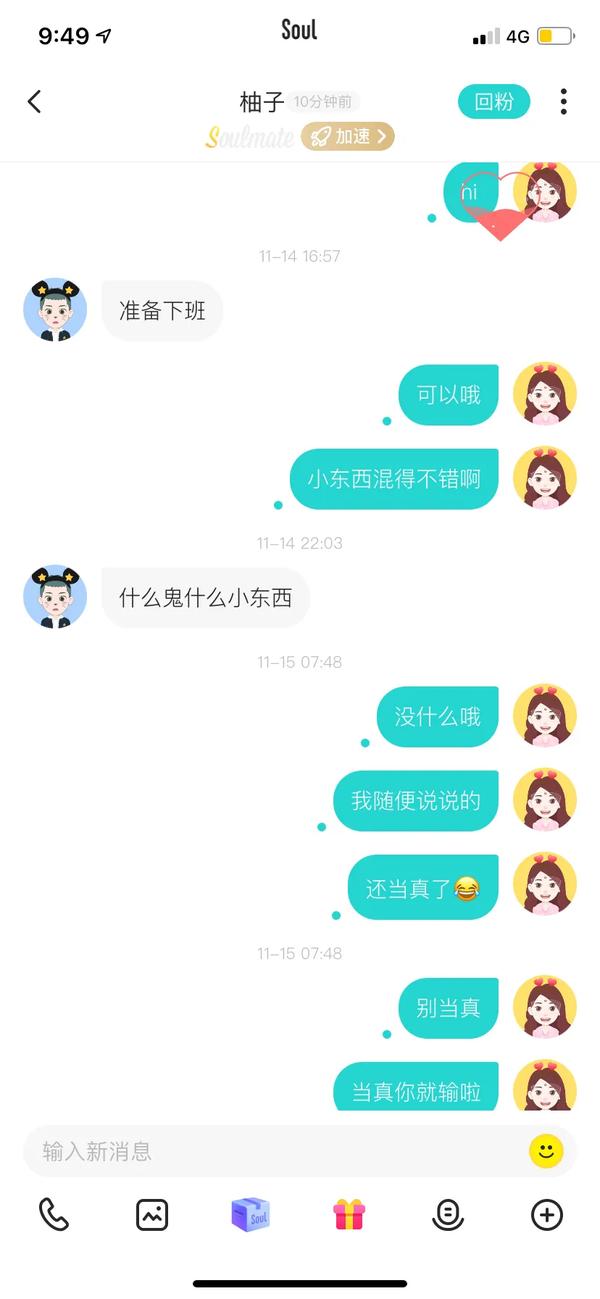The height and width of the screenshot is (1299, 600).
Task: Send a gift with the gift icon
Action: (349, 1215)
